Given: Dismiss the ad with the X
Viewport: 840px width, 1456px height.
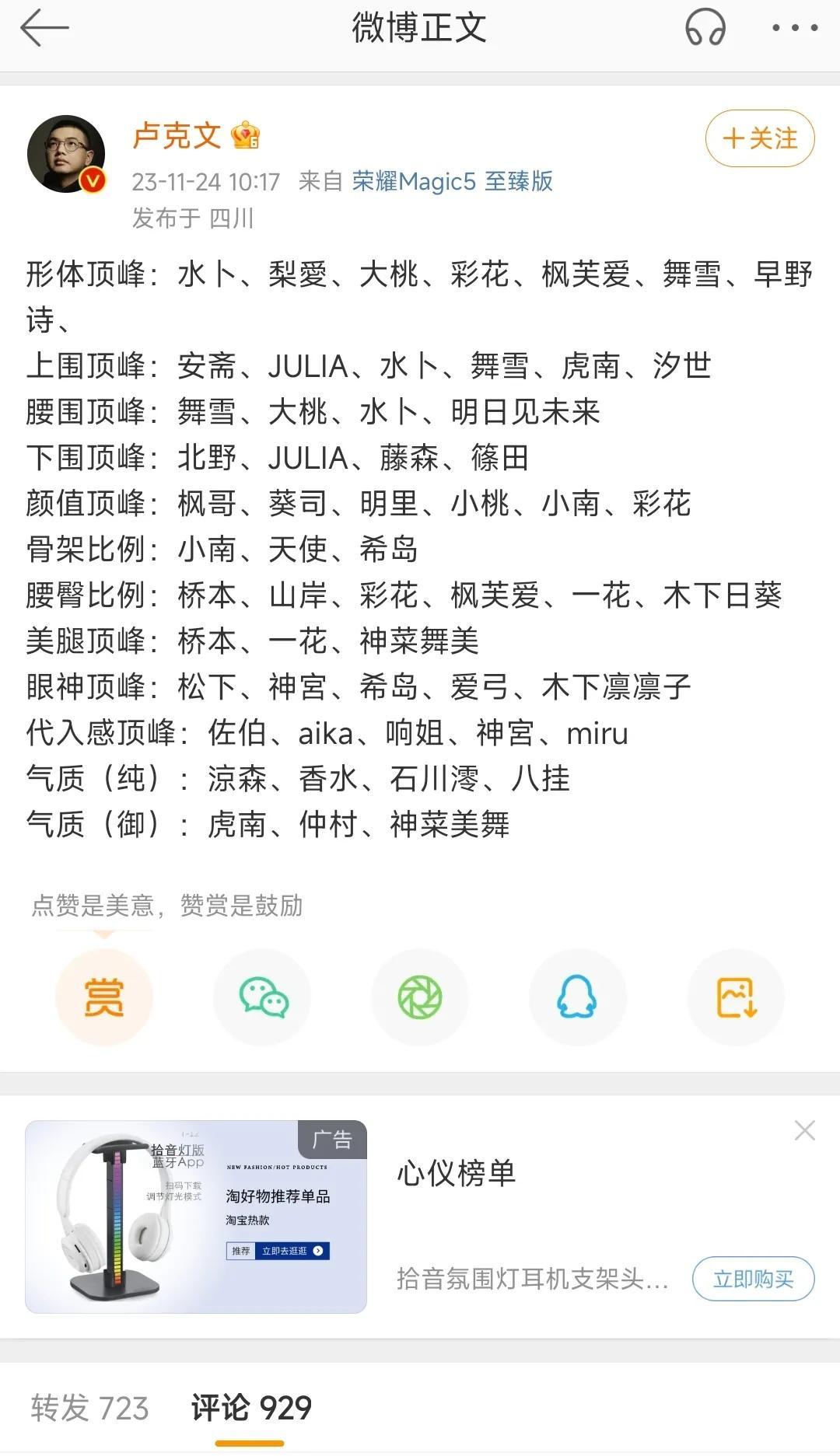Looking at the screenshot, I should point(805,1131).
